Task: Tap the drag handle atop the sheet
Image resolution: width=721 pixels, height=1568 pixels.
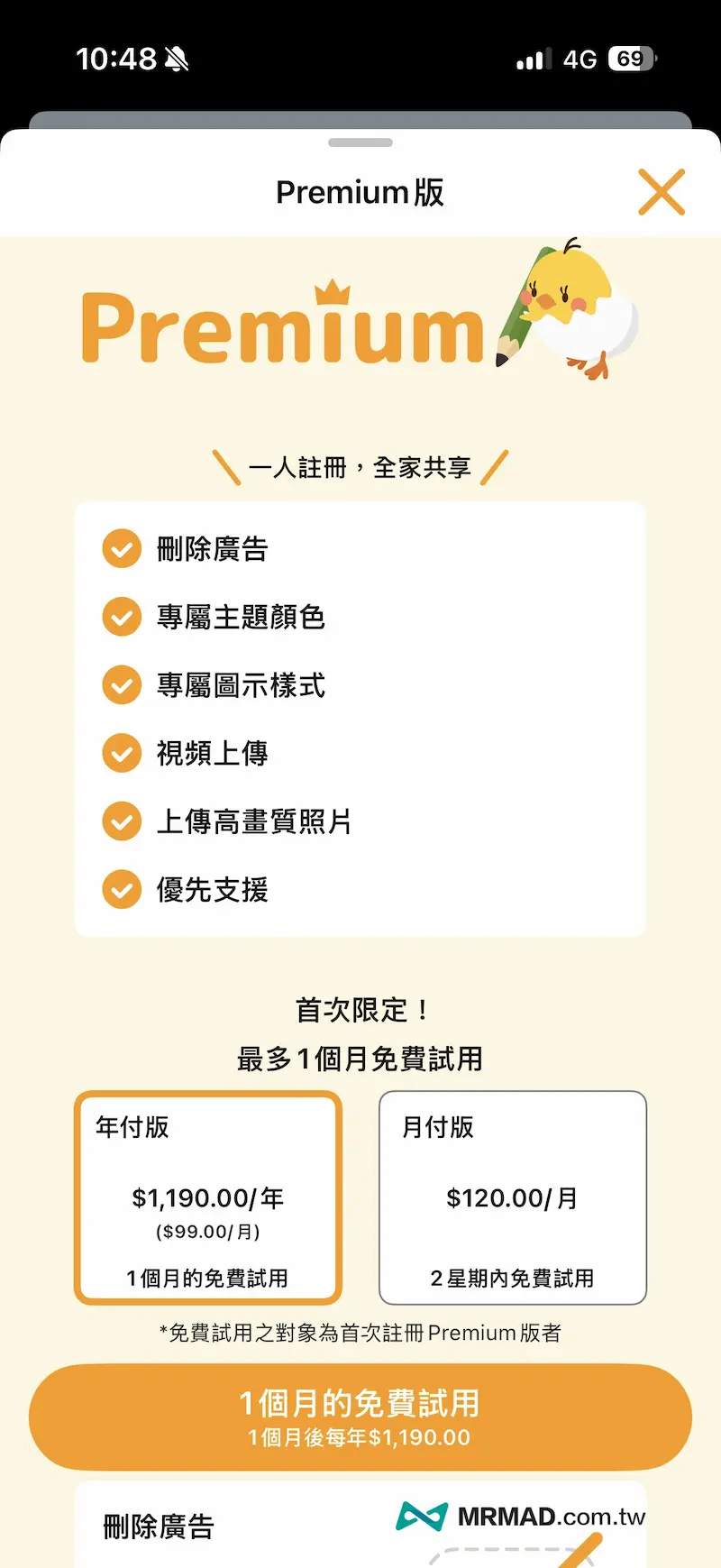Action: [x=360, y=142]
